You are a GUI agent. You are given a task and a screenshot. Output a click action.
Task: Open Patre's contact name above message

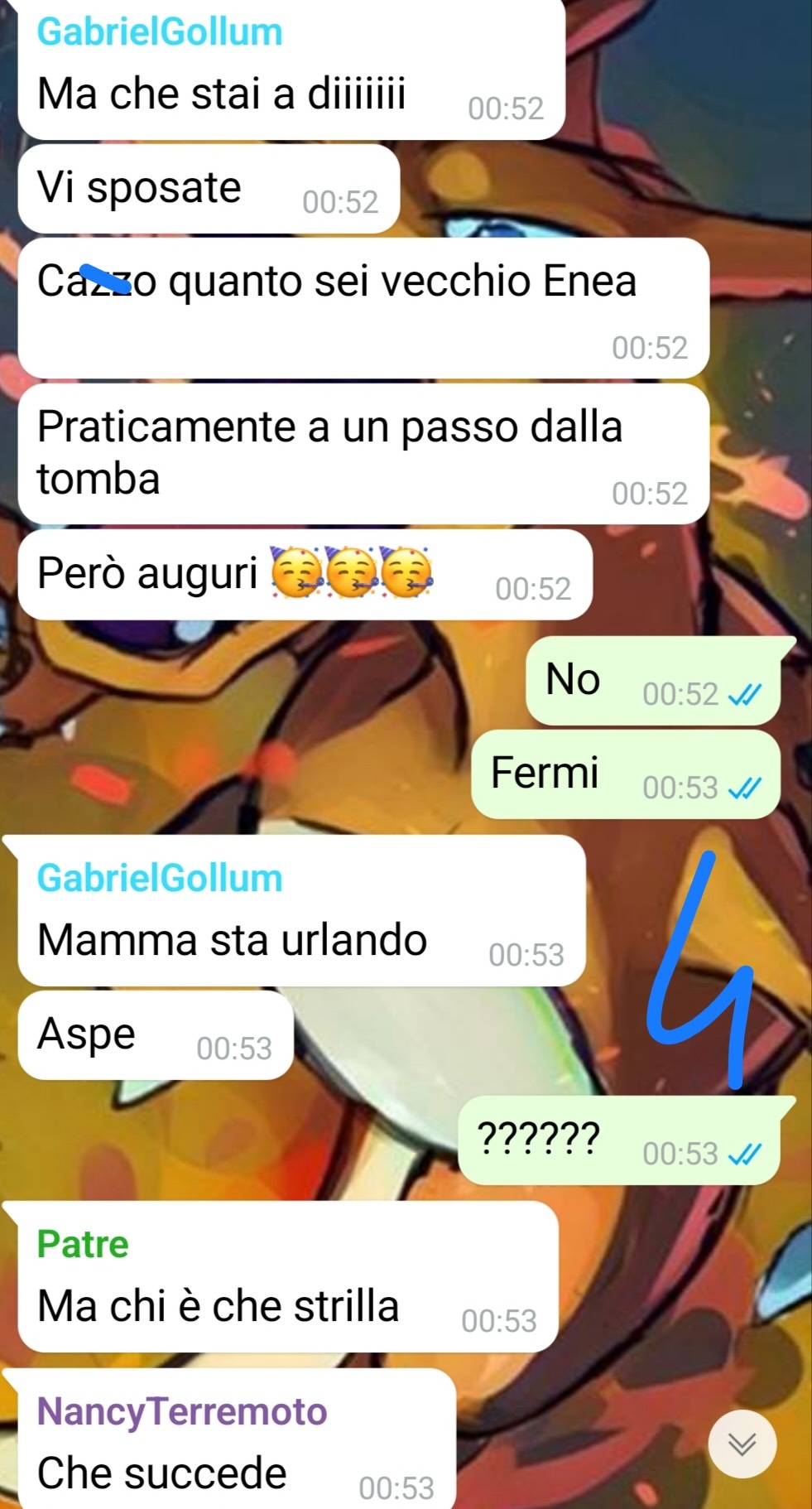83,1244
